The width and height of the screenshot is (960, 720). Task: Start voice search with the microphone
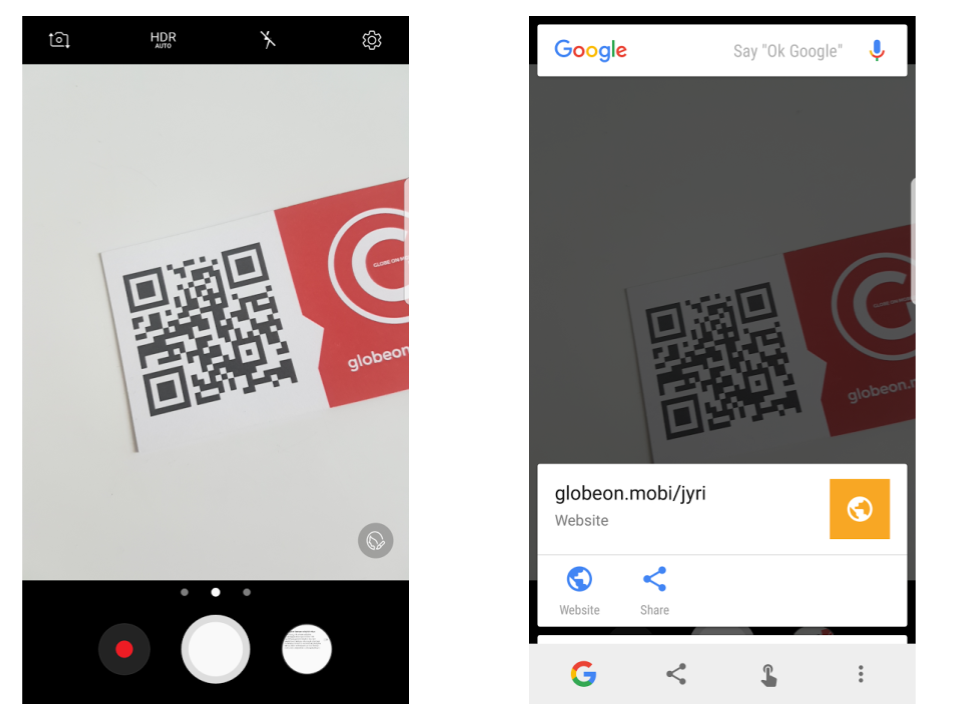[877, 50]
